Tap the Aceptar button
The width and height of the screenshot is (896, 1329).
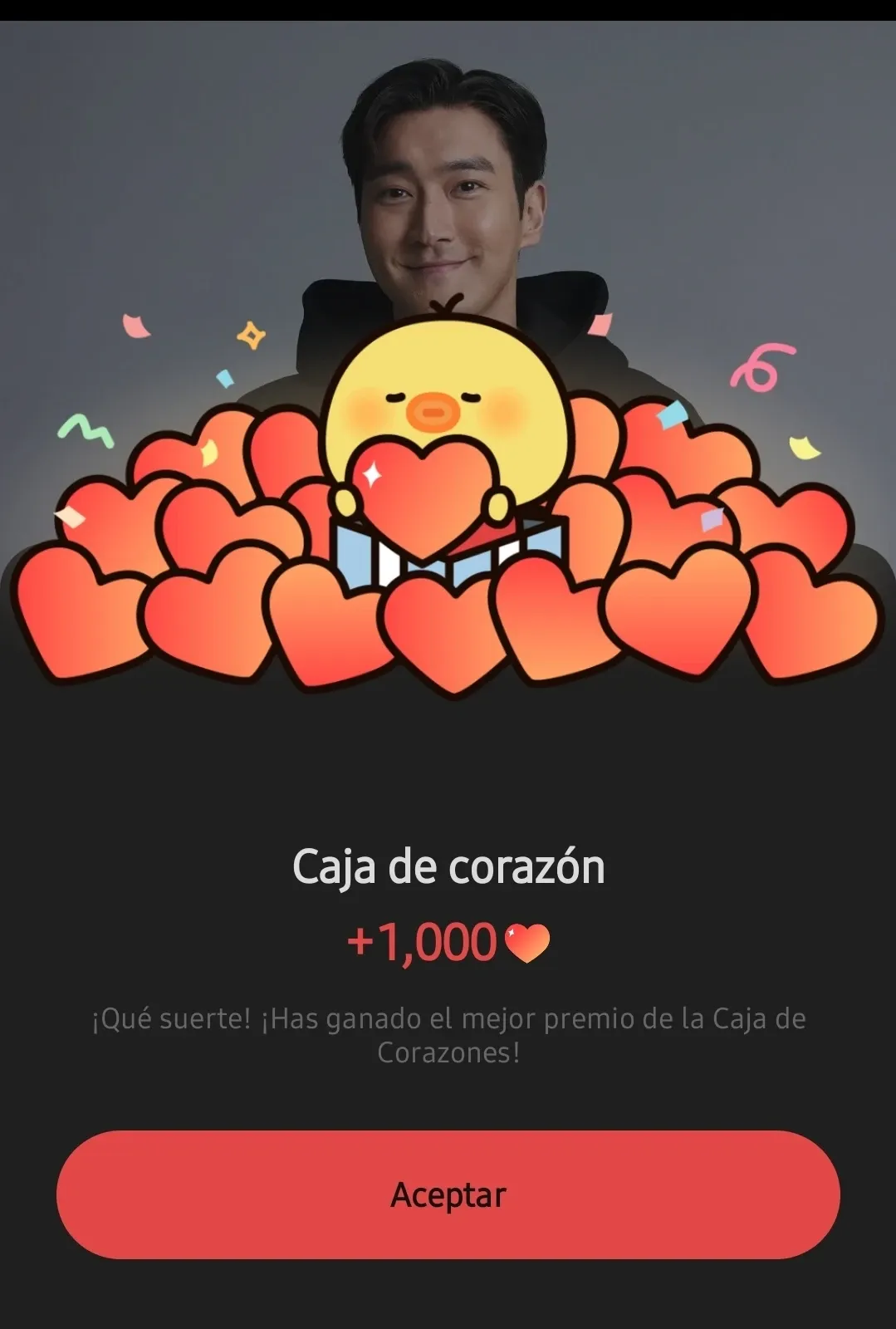(x=448, y=1194)
